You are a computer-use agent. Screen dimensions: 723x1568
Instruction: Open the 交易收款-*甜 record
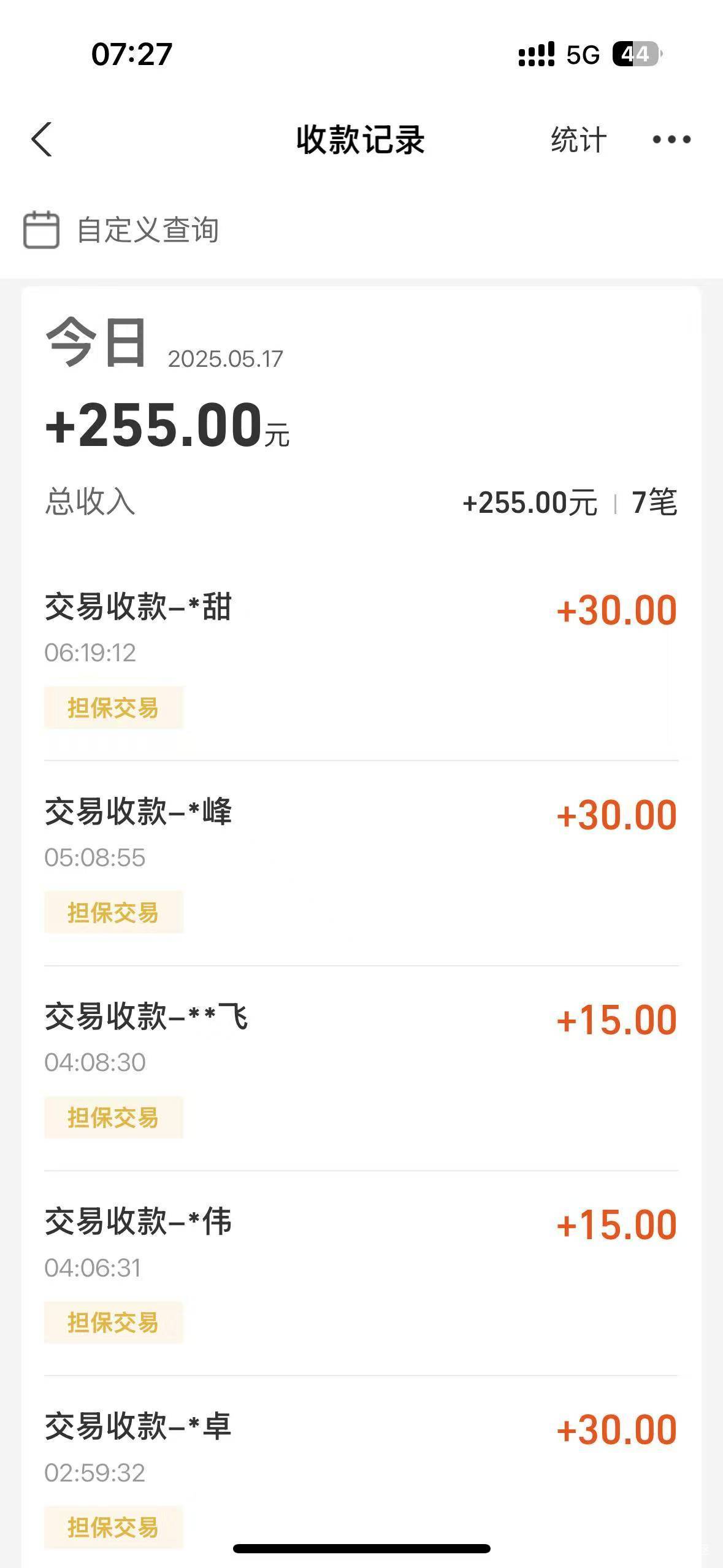point(361,658)
